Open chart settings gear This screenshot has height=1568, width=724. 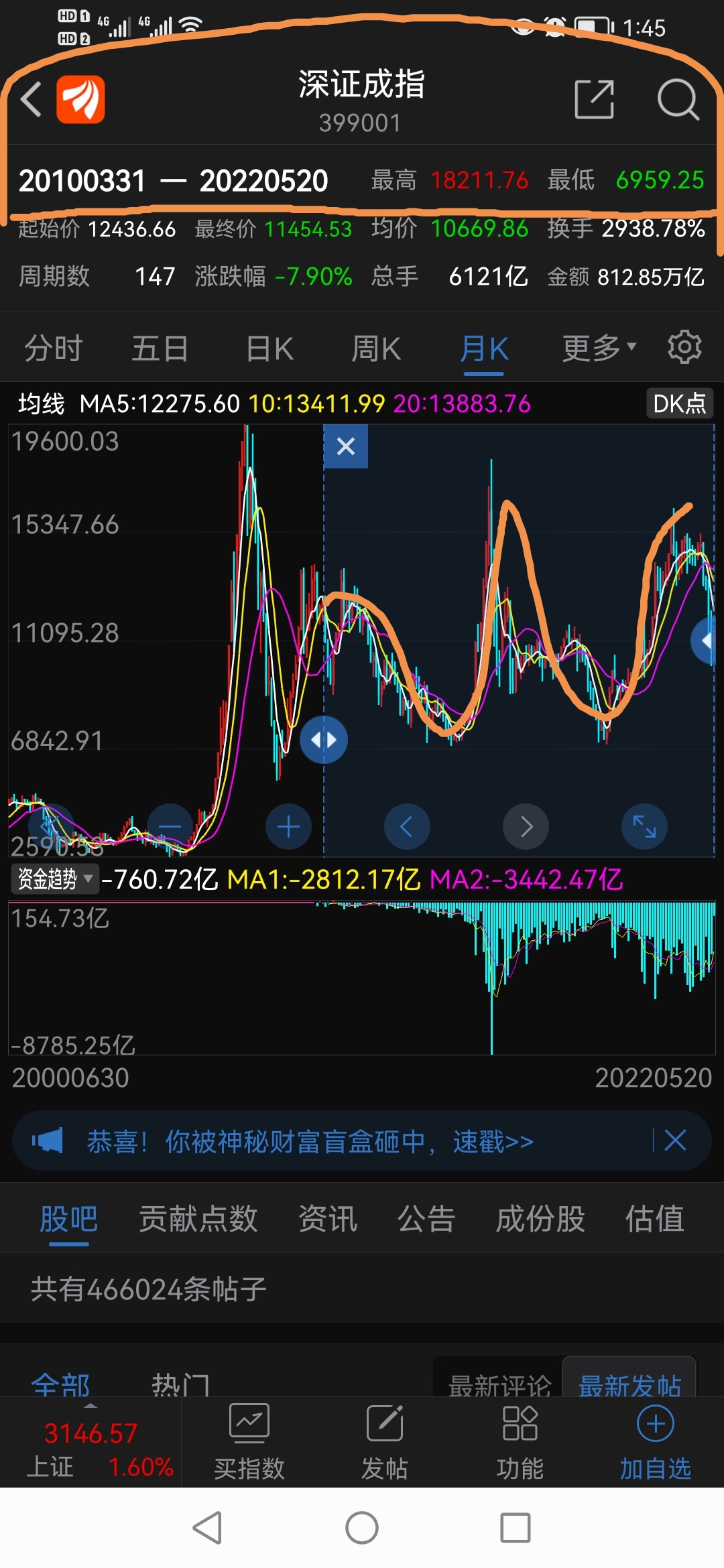684,347
